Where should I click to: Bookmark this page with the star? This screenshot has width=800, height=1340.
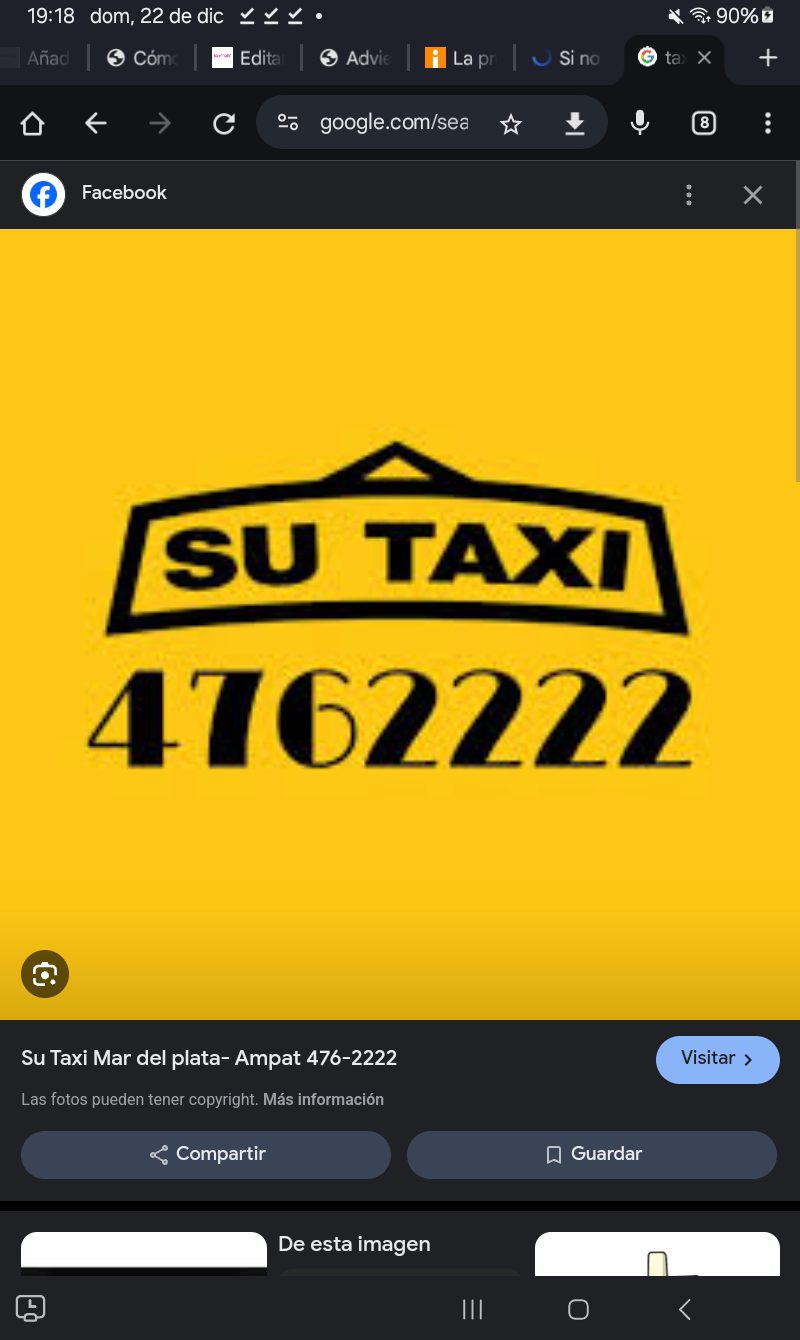tap(511, 123)
